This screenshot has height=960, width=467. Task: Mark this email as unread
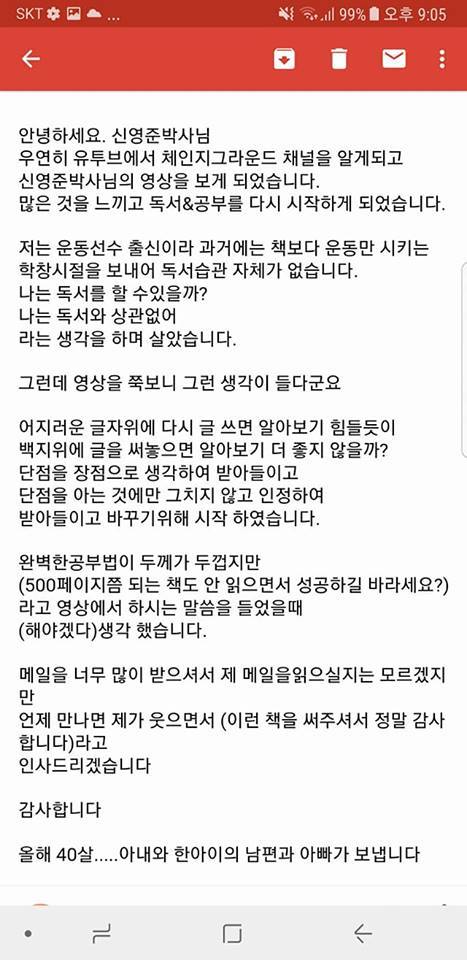point(394,59)
